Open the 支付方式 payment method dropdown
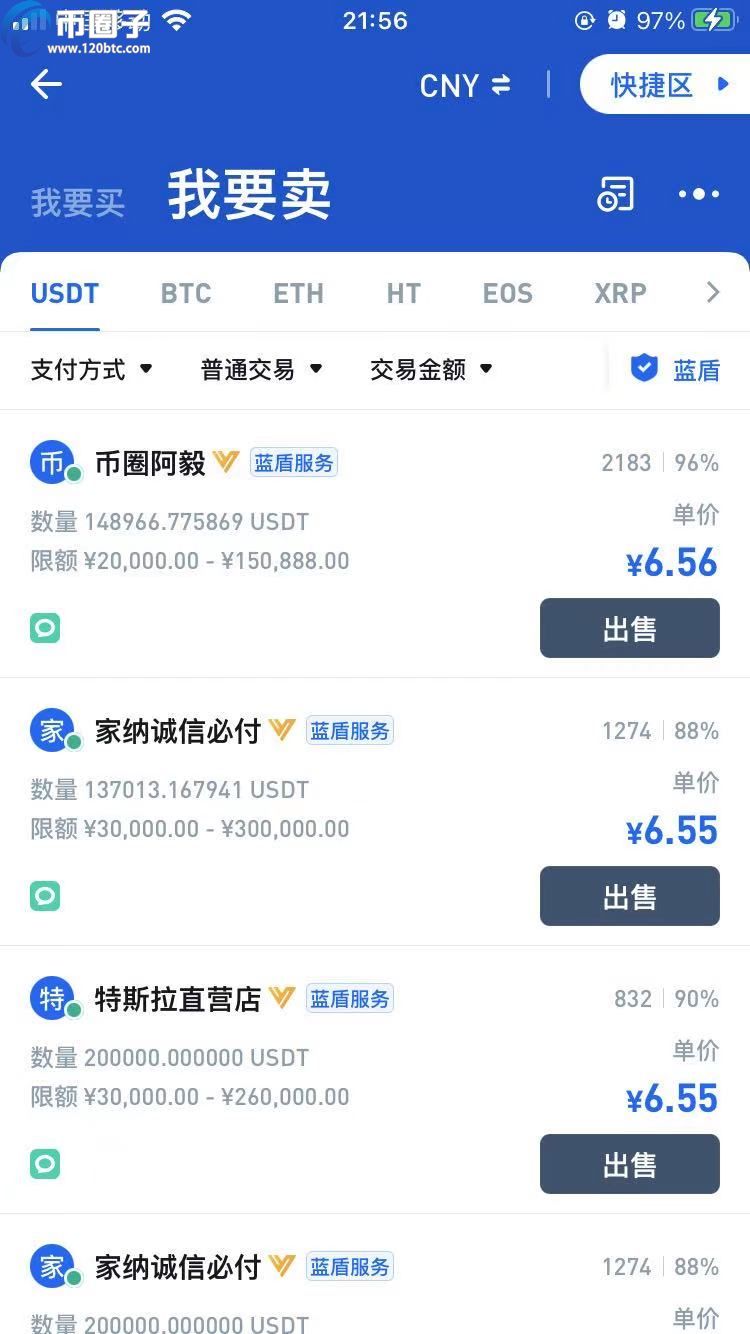750x1334 pixels. pyautogui.click(x=91, y=370)
